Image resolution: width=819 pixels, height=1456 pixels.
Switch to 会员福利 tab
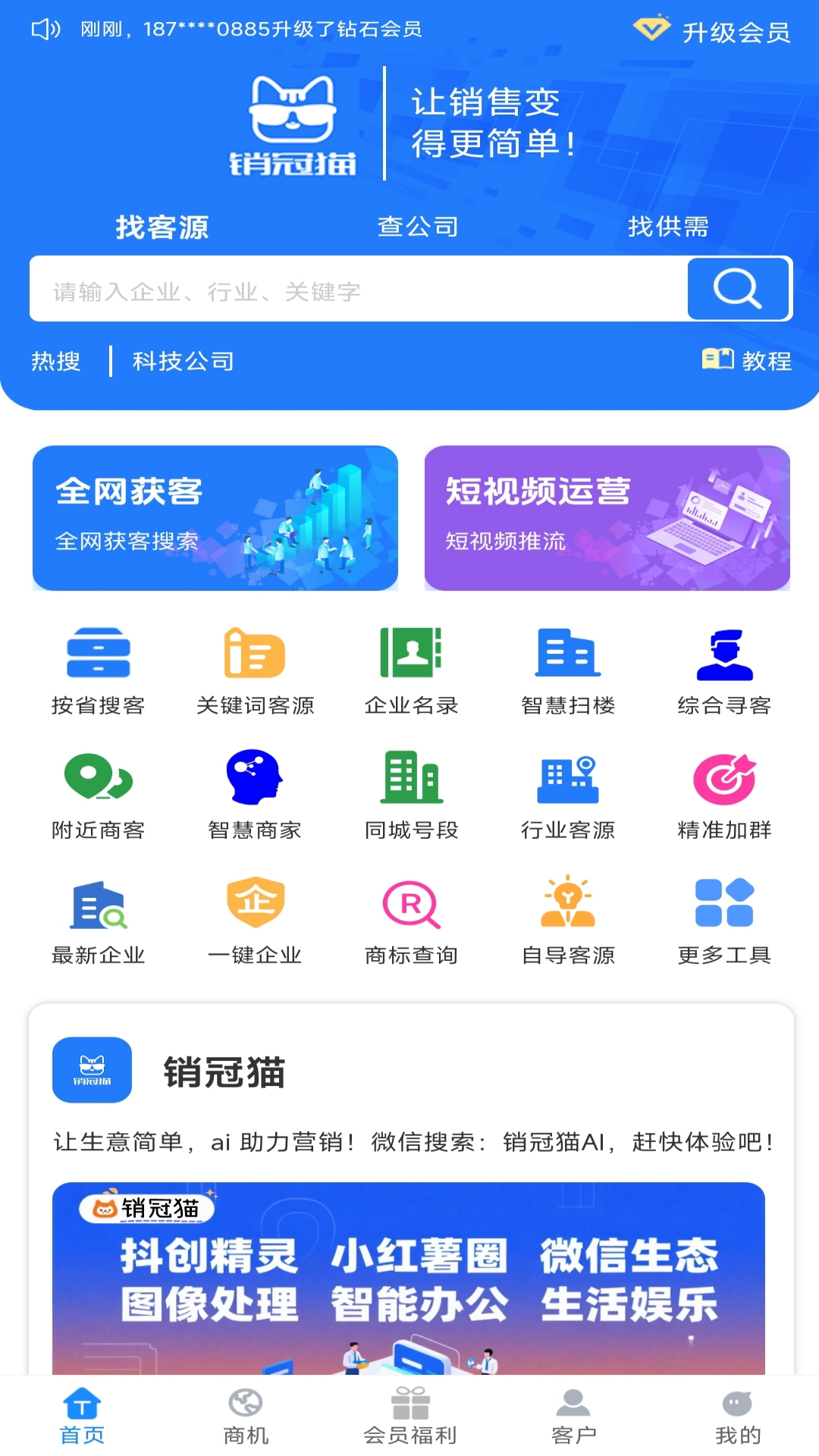[x=410, y=1416]
